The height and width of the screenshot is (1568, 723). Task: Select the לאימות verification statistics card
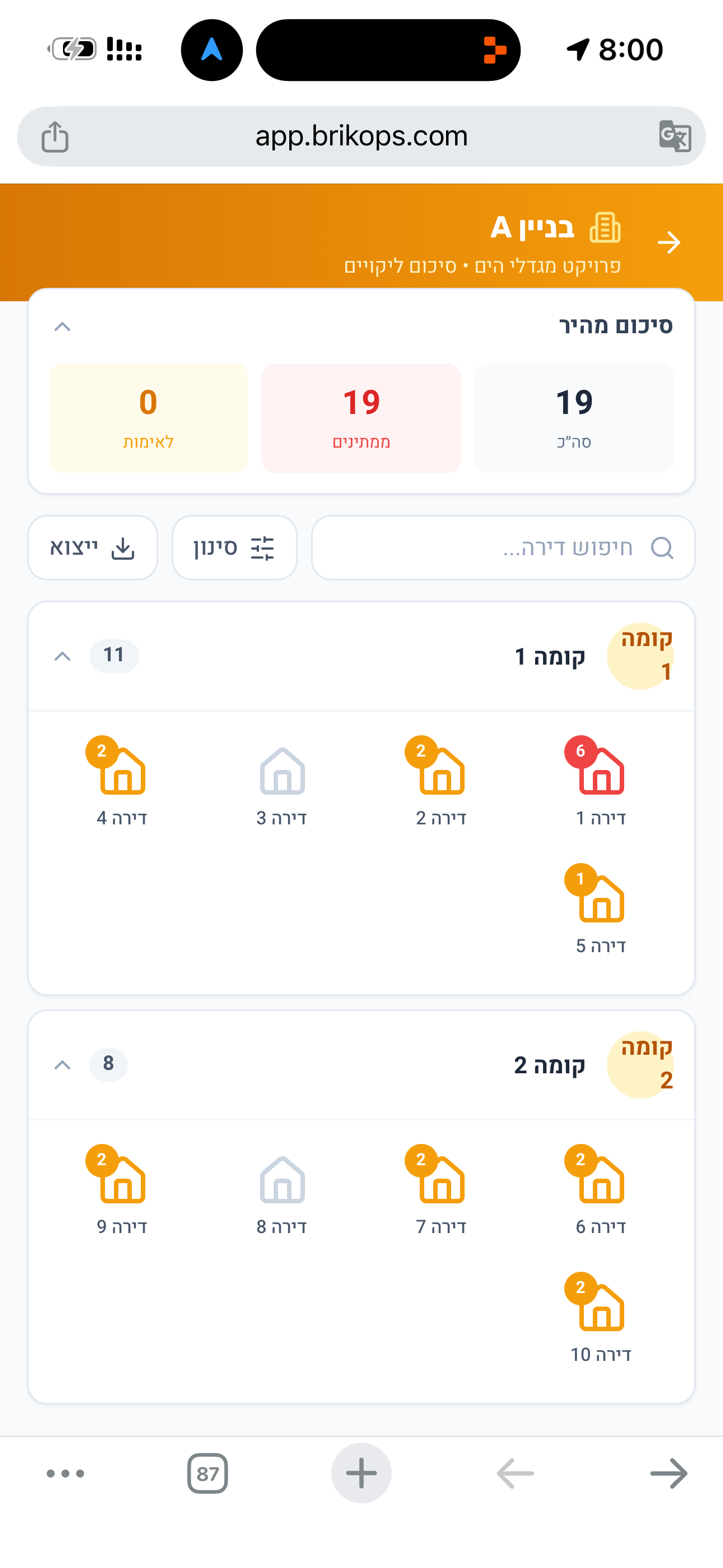point(148,417)
